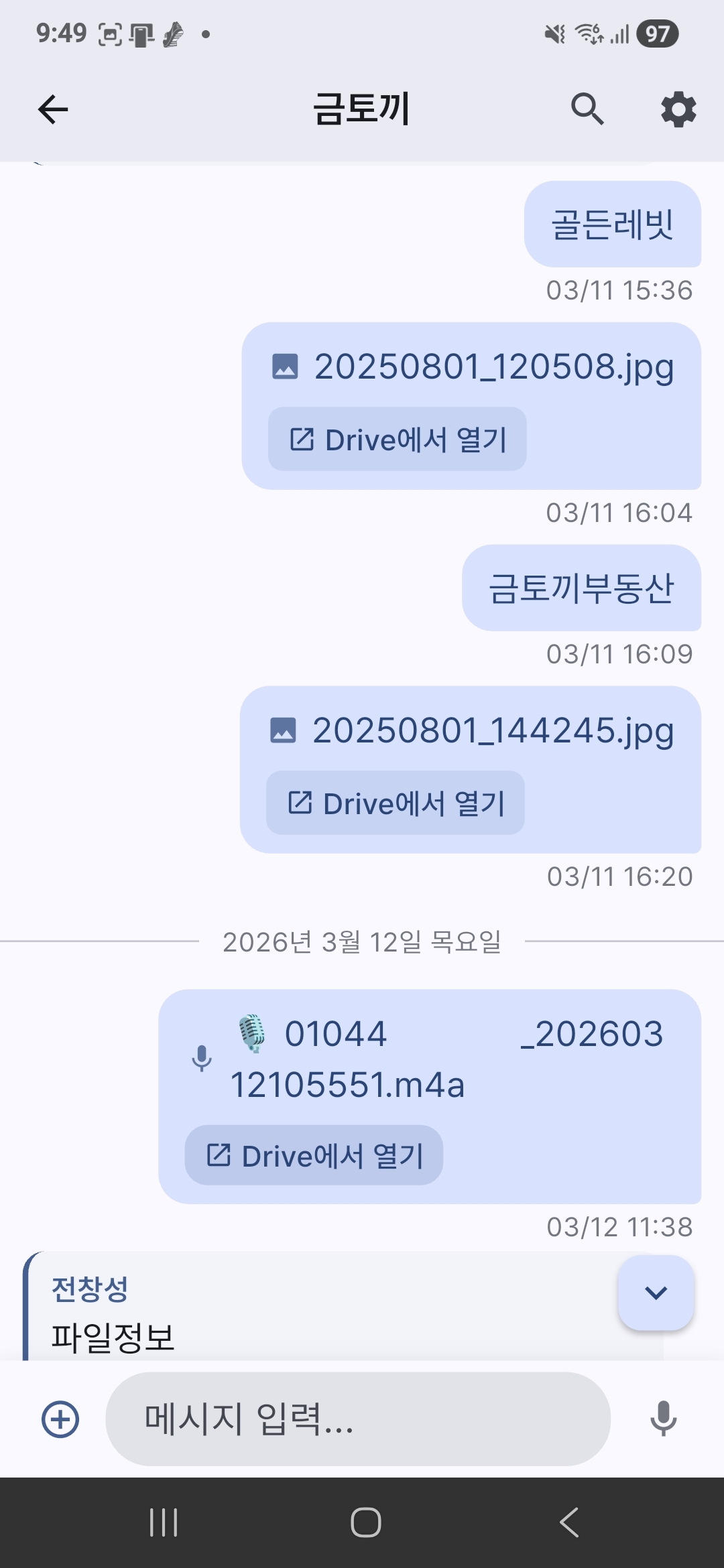Screen dimensions: 724x1568
Task: Tap the back arrow to leave the 금토끼 chat
Action: (53, 110)
